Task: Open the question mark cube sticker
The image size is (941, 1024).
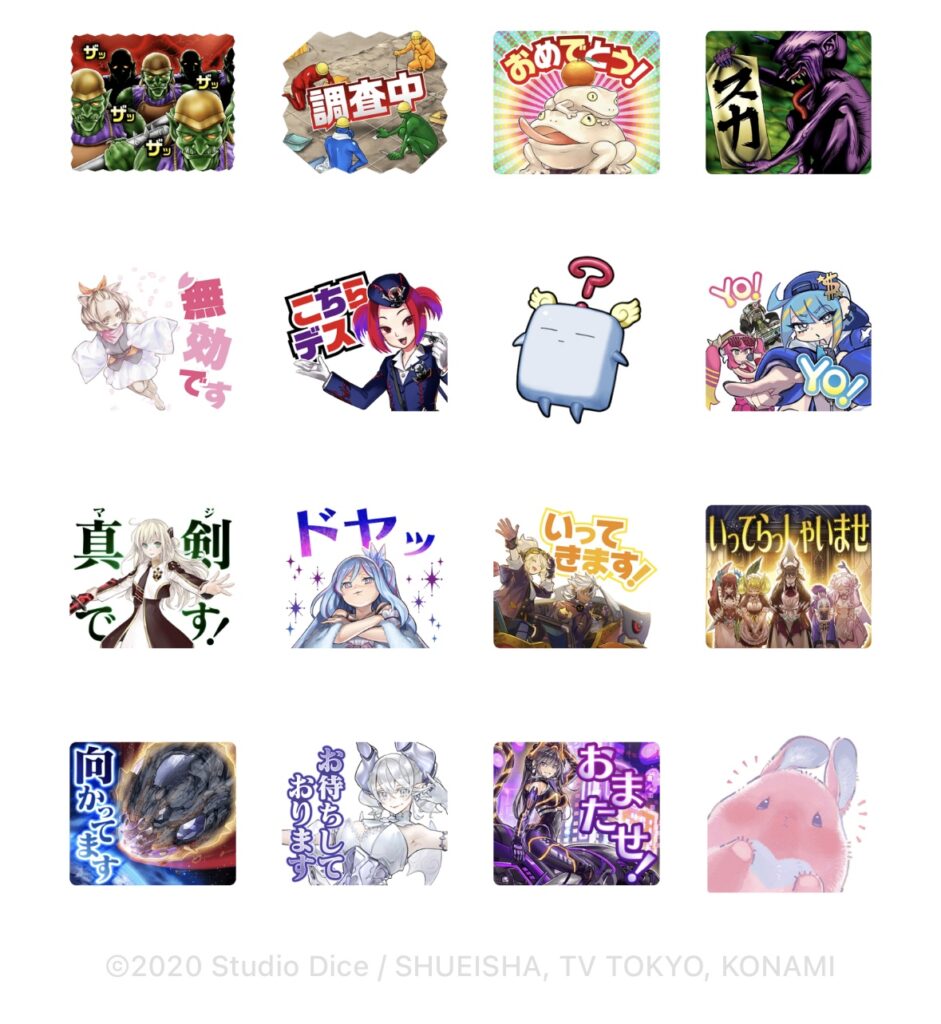Action: pyautogui.click(x=576, y=339)
